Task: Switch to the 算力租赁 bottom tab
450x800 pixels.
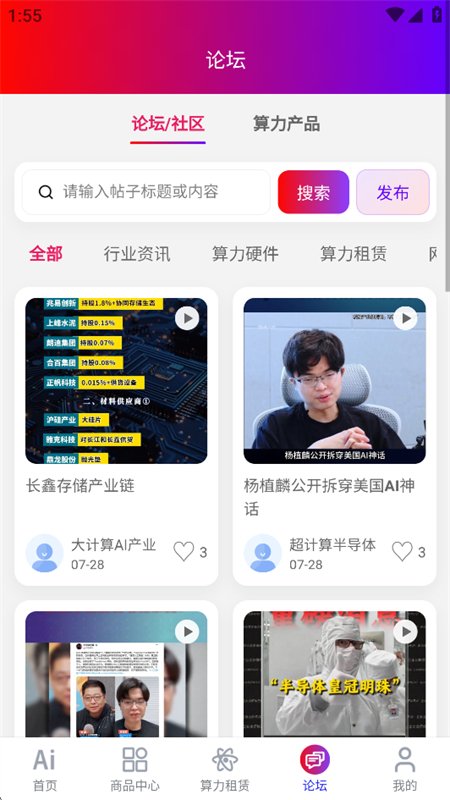Action: pyautogui.click(x=225, y=769)
